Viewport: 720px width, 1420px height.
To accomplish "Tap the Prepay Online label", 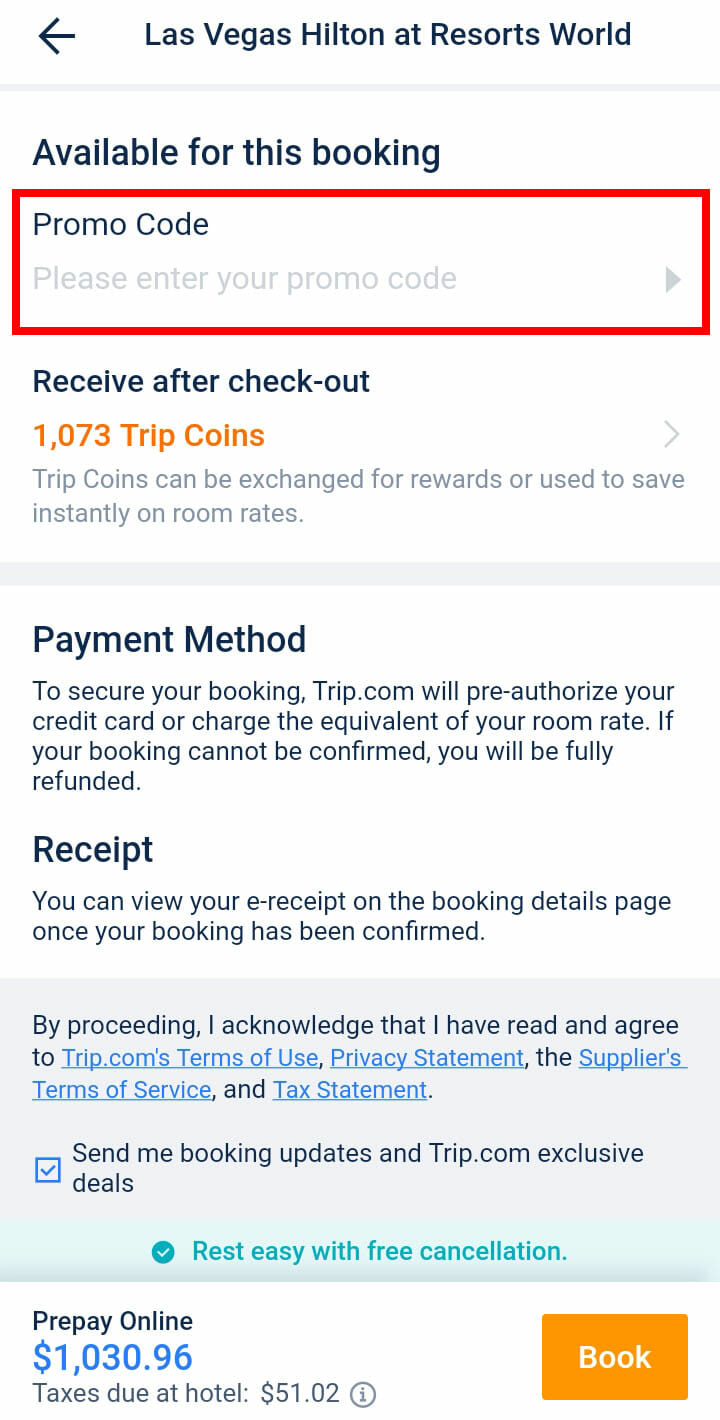I will point(112,1321).
